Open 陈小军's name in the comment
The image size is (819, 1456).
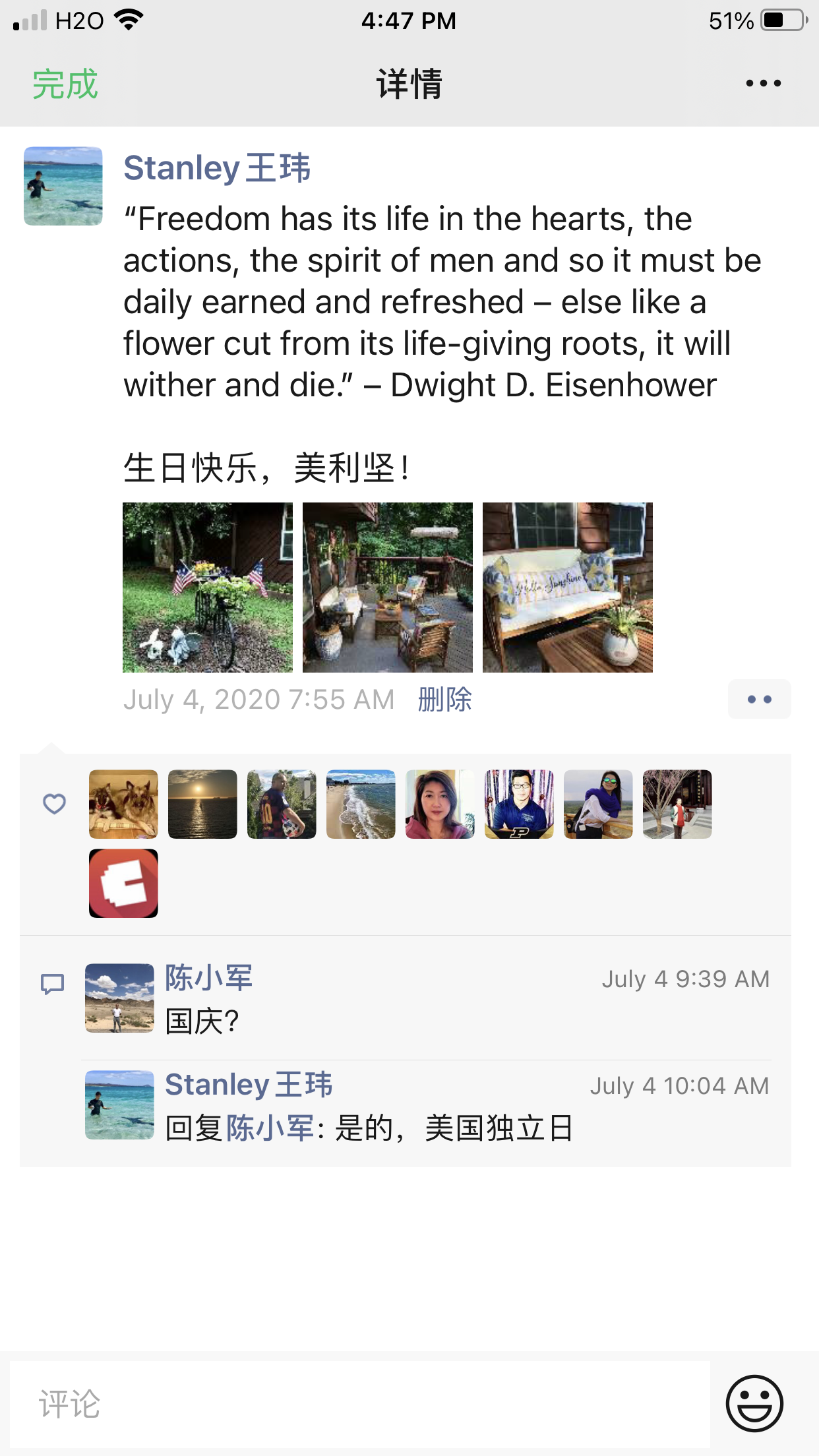click(x=208, y=978)
